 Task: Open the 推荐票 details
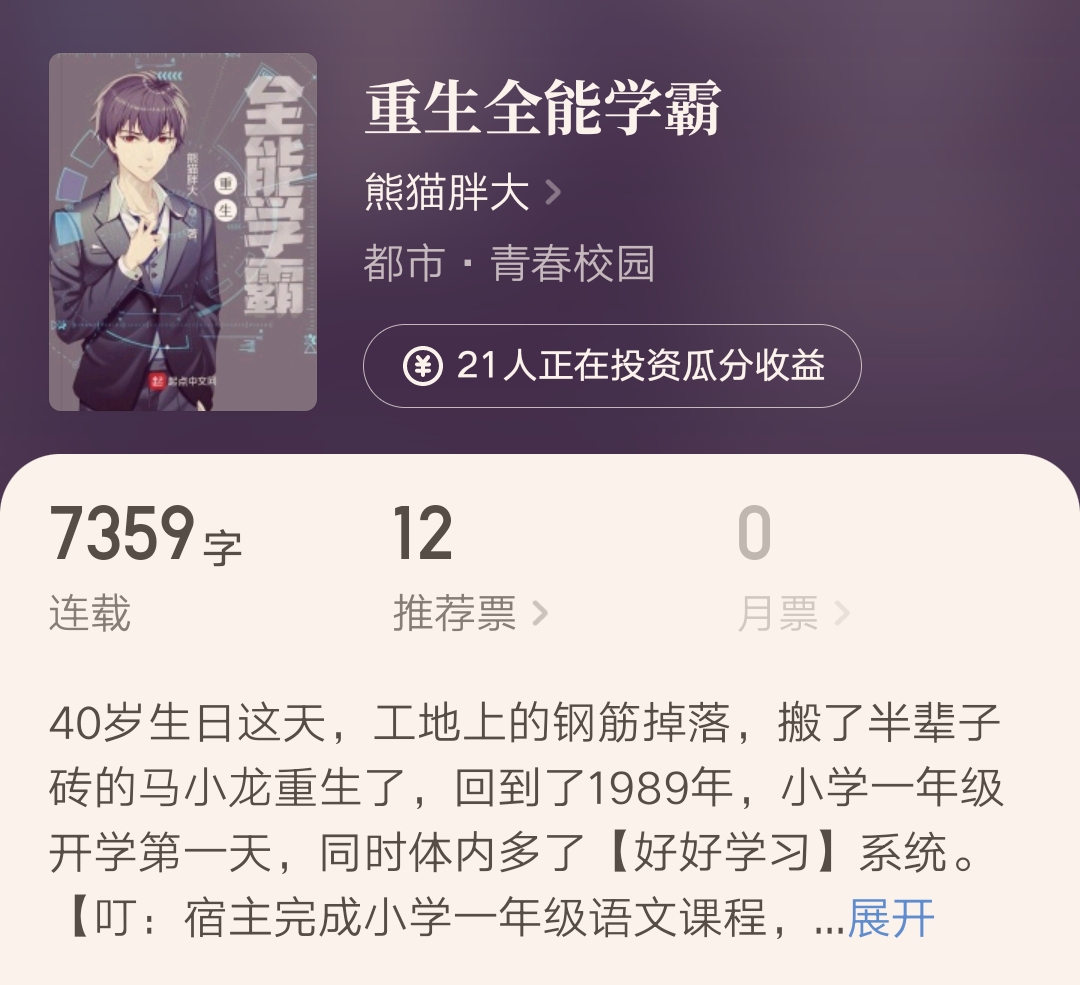(x=470, y=613)
